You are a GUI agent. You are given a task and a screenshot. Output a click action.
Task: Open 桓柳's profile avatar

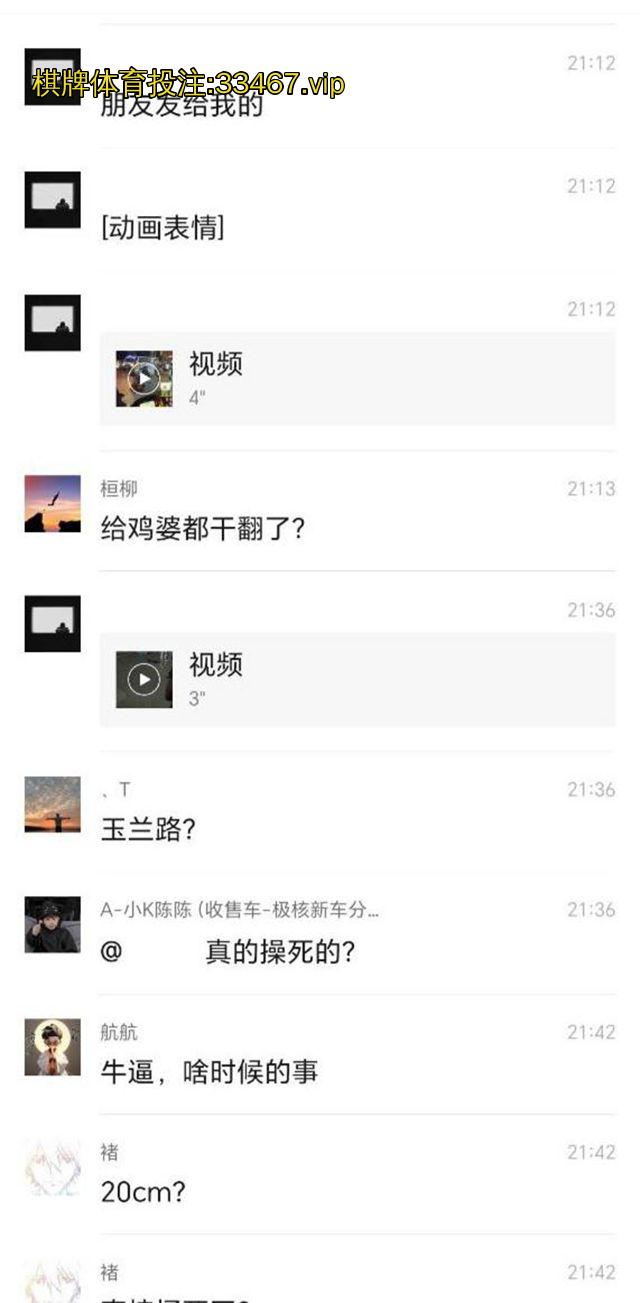[x=52, y=503]
